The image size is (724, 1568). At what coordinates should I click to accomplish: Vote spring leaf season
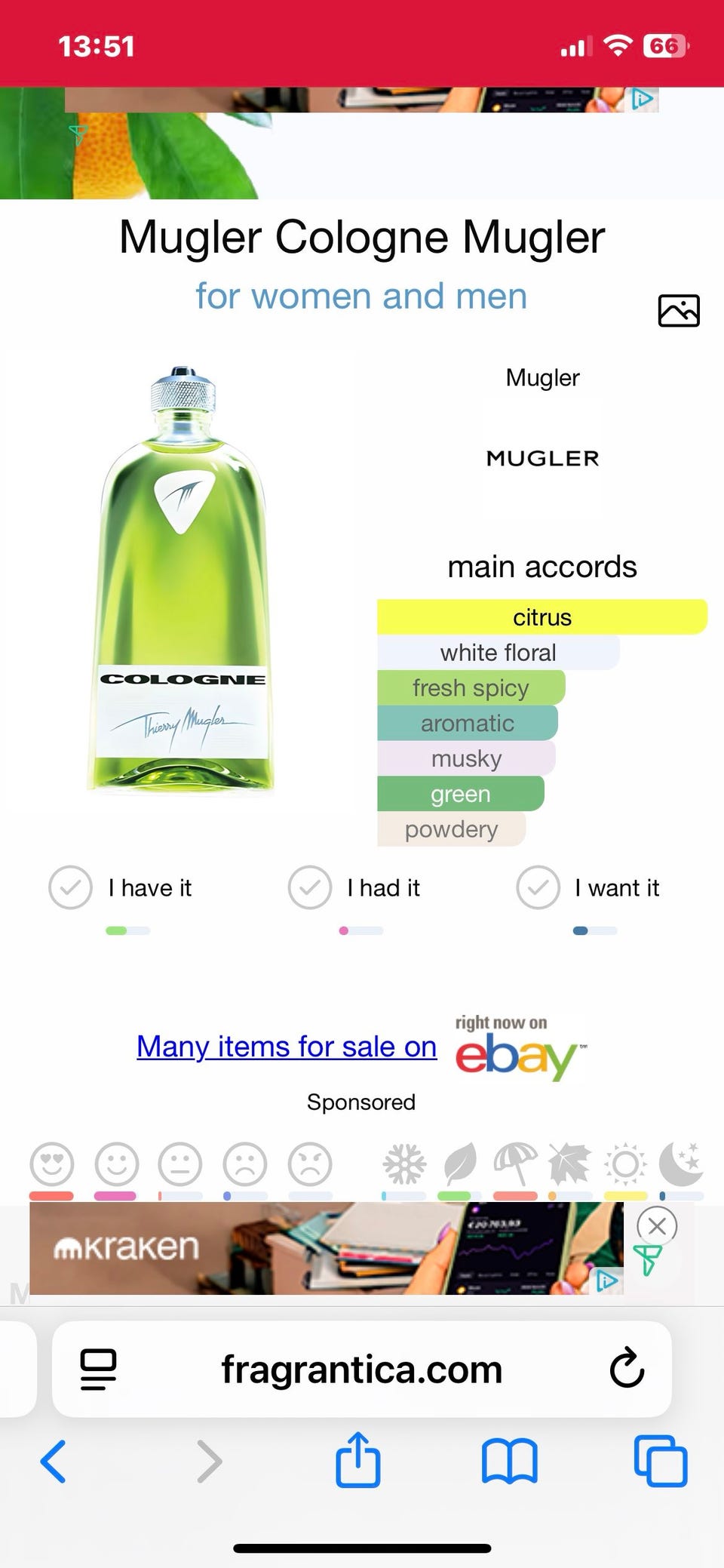pos(460,1164)
